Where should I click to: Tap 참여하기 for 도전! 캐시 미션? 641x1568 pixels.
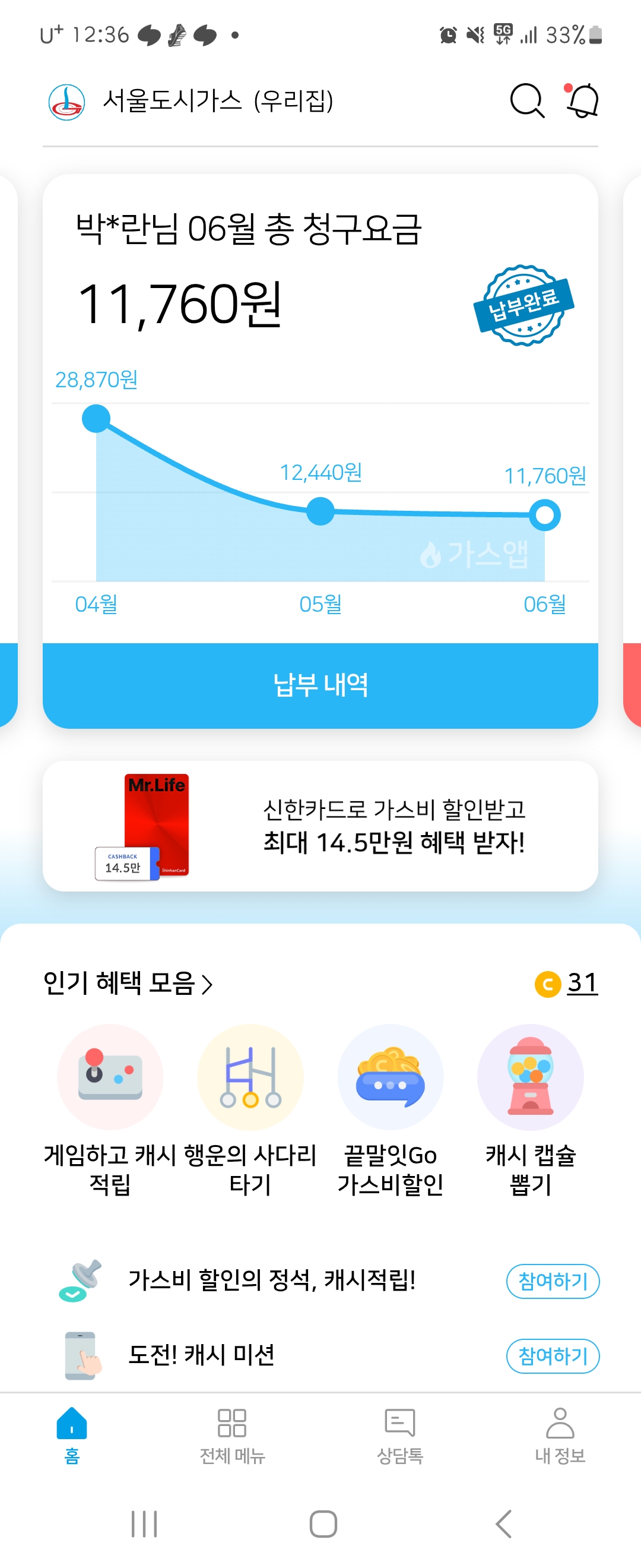point(552,1355)
